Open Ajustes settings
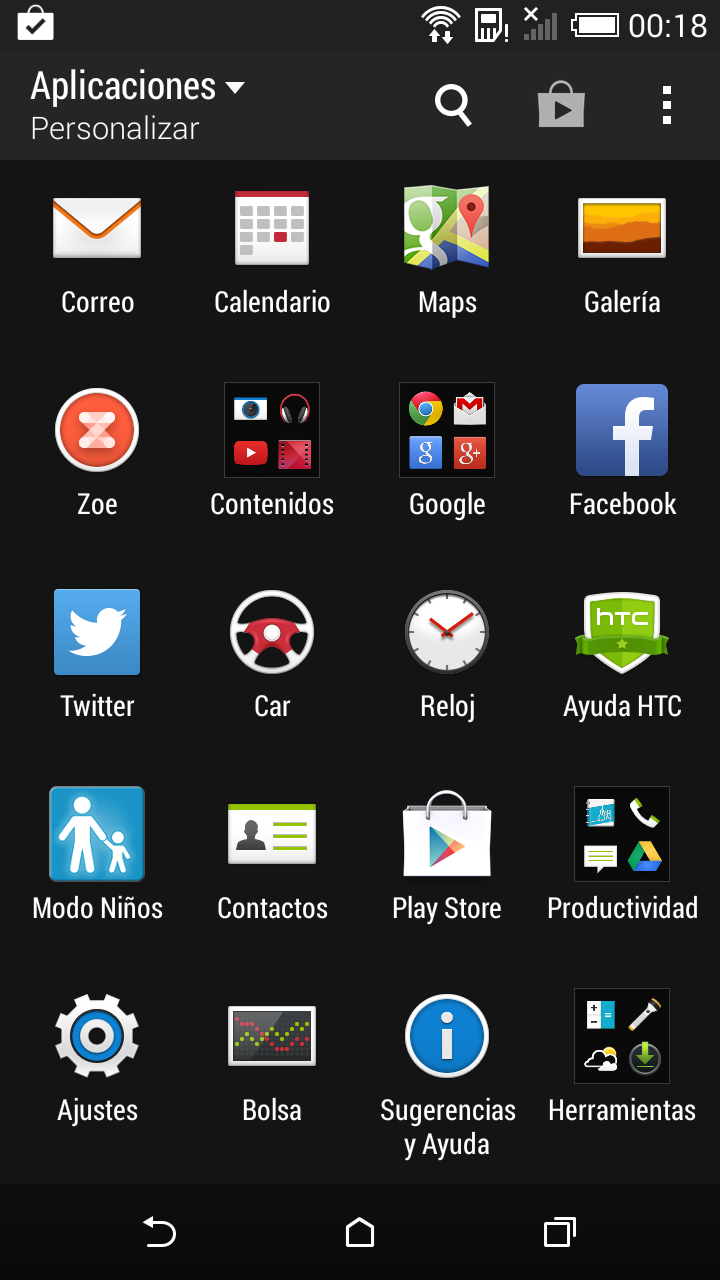 point(97,1036)
